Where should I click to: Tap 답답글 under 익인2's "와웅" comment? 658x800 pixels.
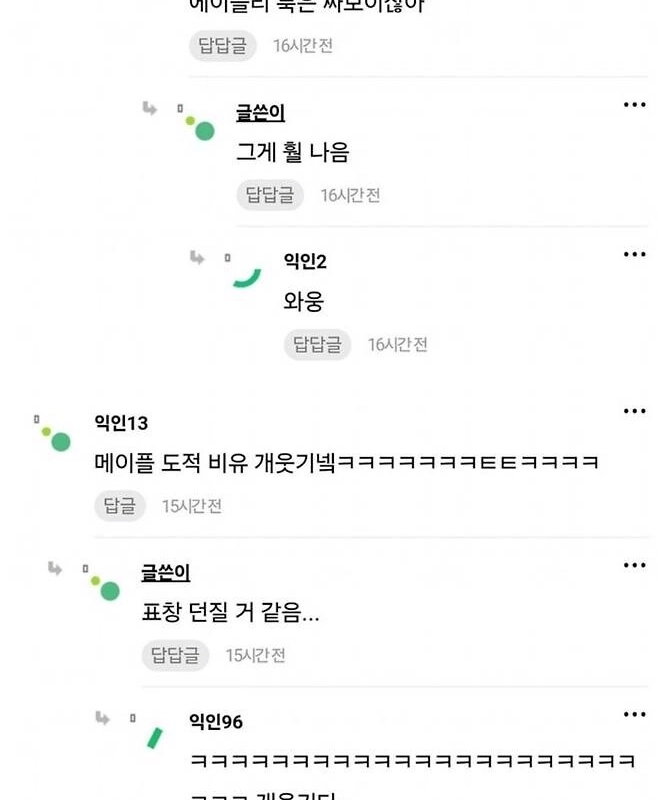pos(317,345)
